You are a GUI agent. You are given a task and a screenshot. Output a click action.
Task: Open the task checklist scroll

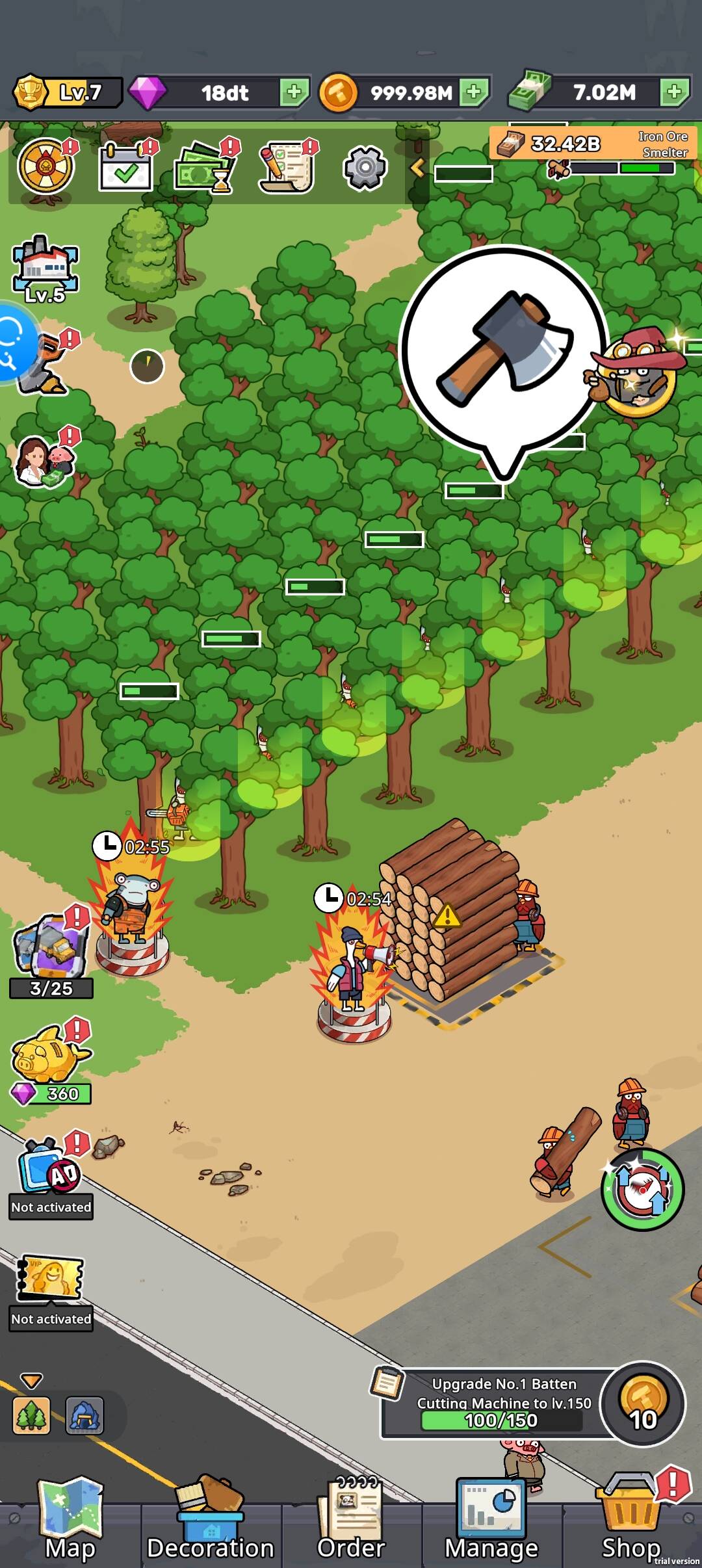tap(287, 168)
